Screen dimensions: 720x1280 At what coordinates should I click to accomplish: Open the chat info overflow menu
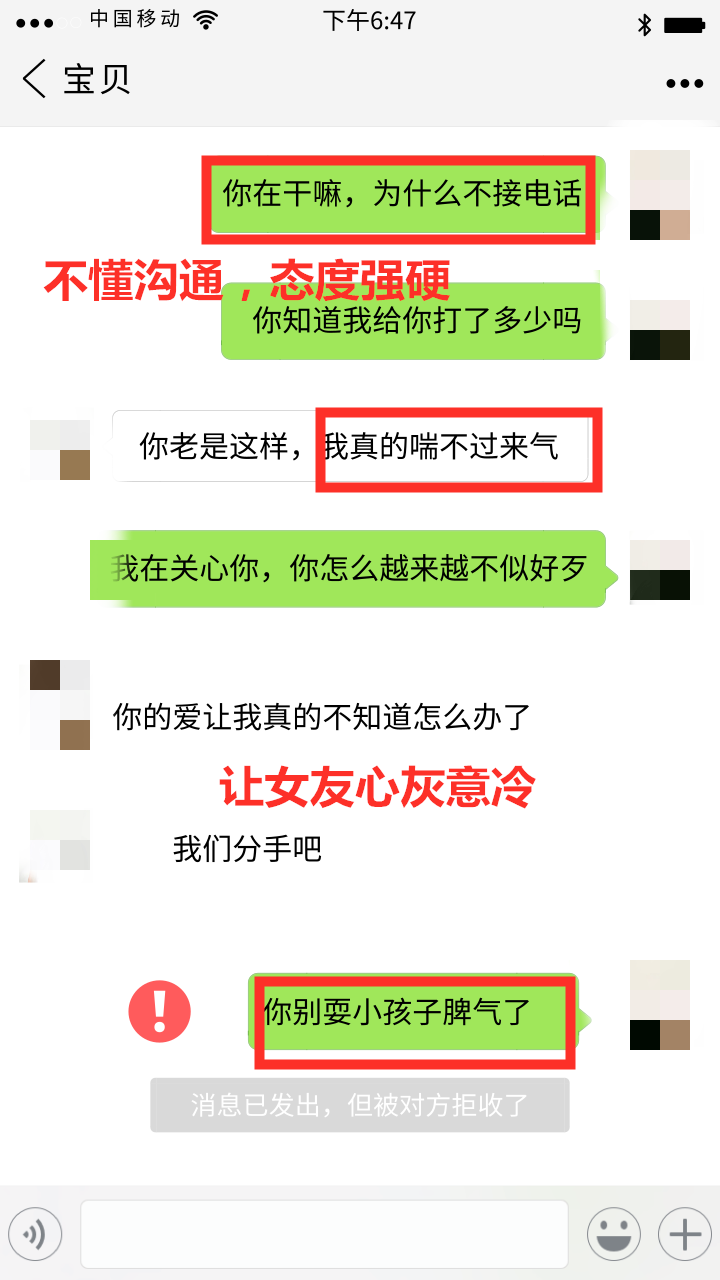point(685,84)
